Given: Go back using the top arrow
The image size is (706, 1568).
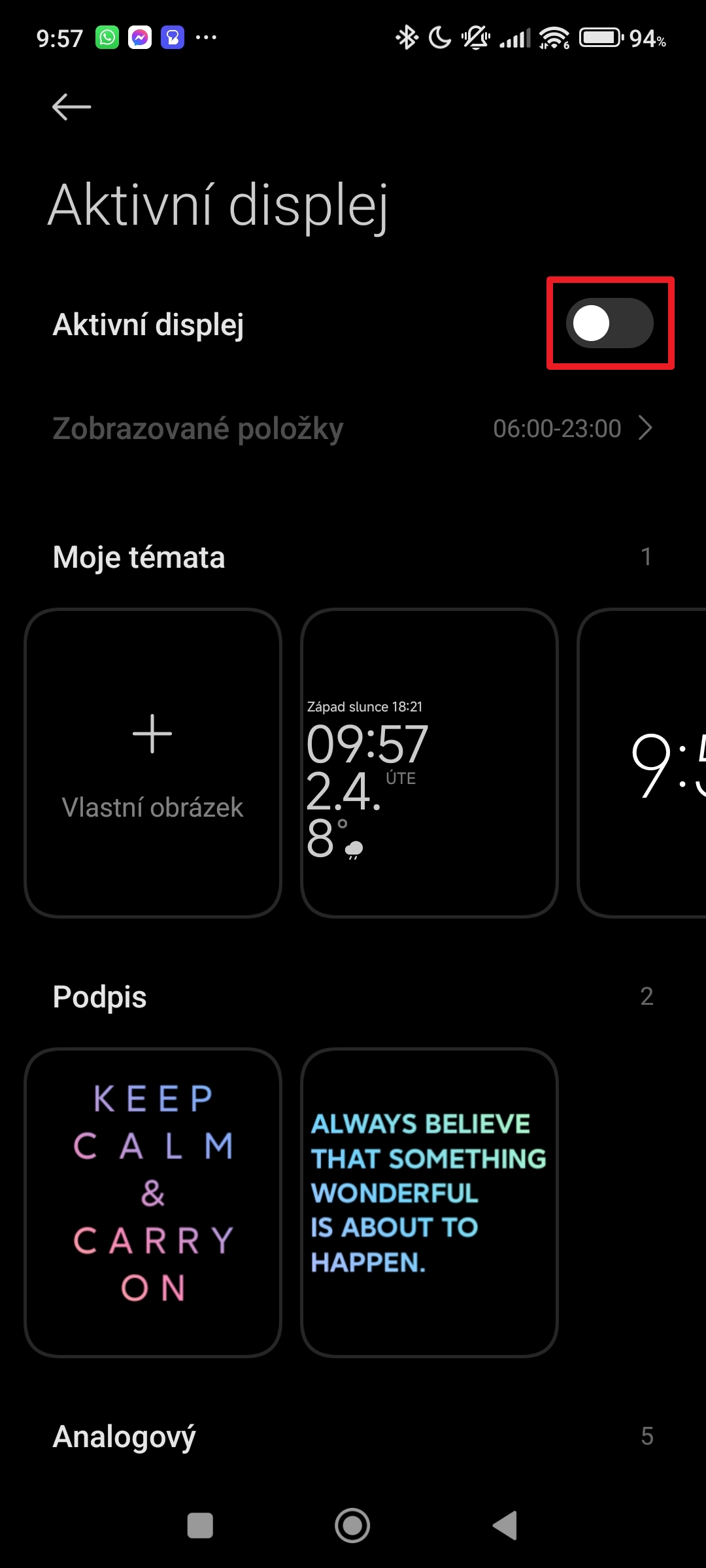Looking at the screenshot, I should [x=71, y=106].
